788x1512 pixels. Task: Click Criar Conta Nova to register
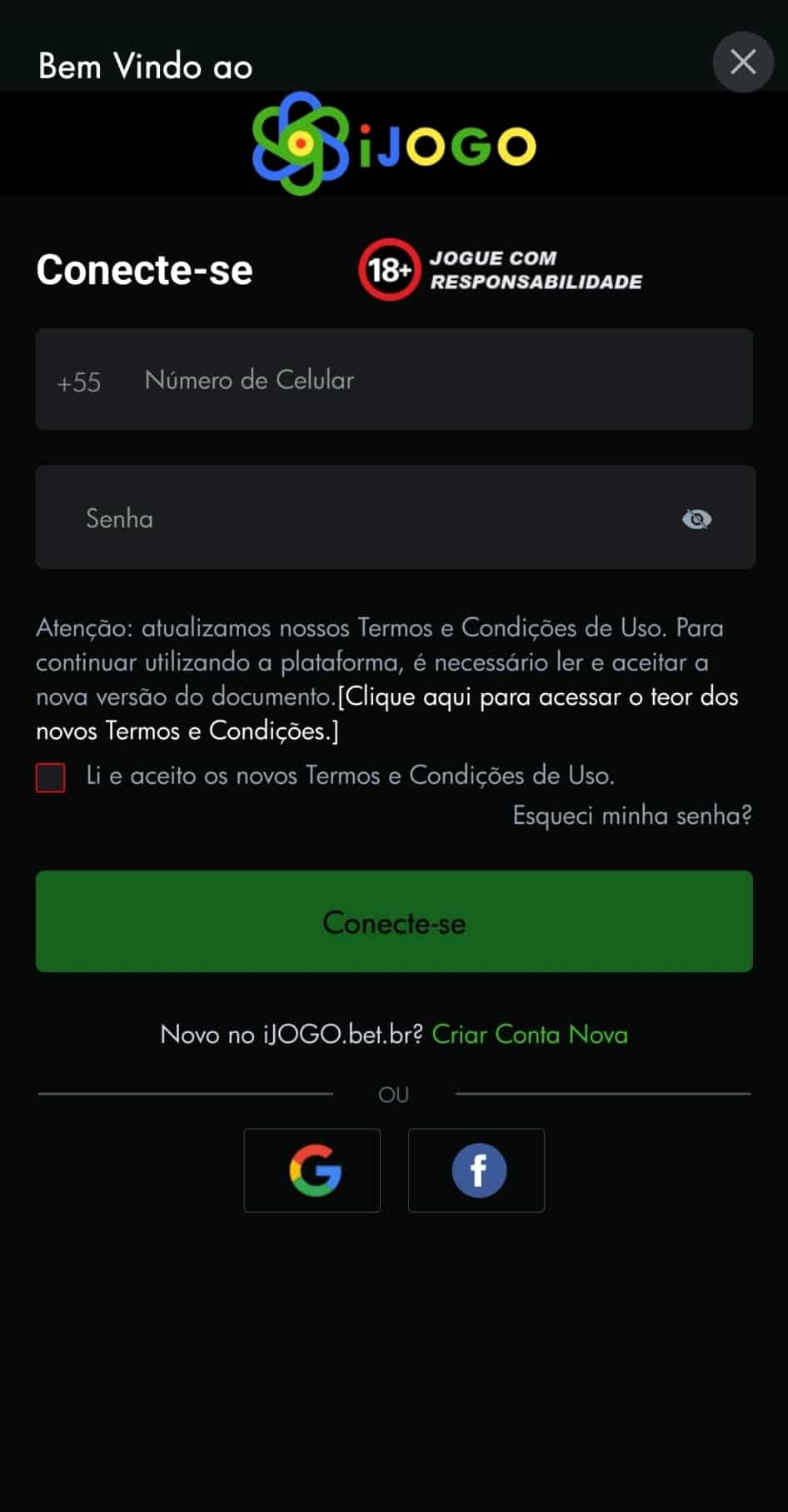click(x=529, y=1035)
